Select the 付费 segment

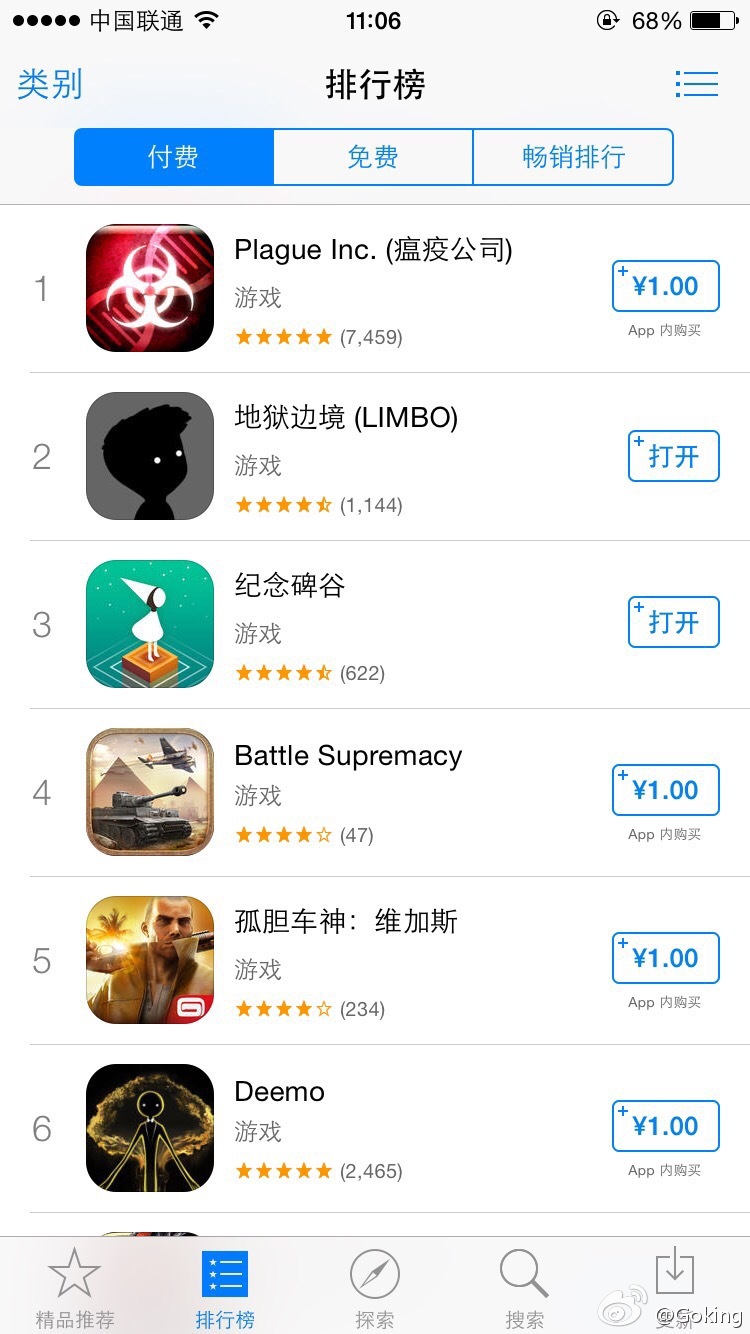pos(174,157)
